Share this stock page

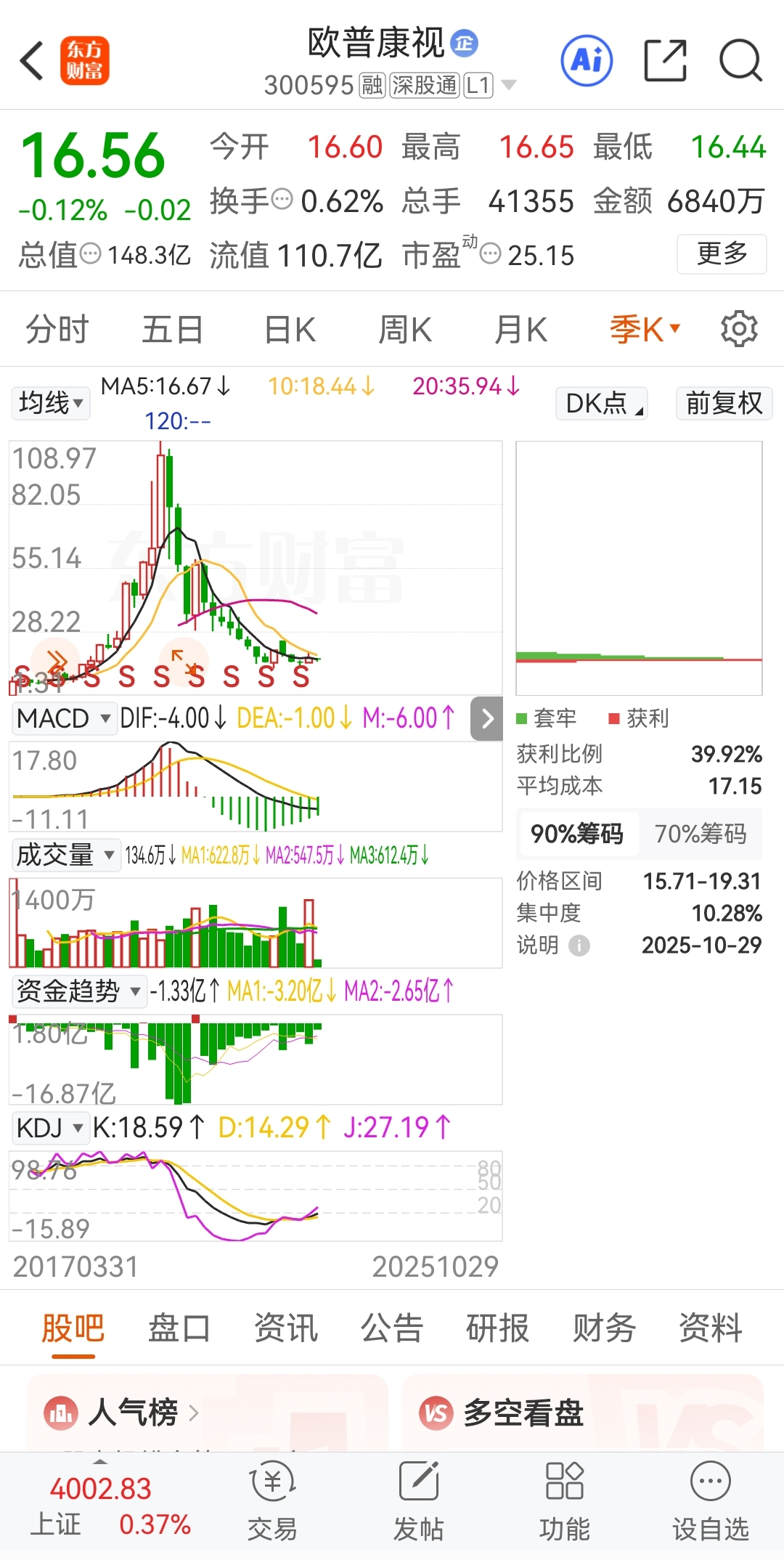click(666, 60)
